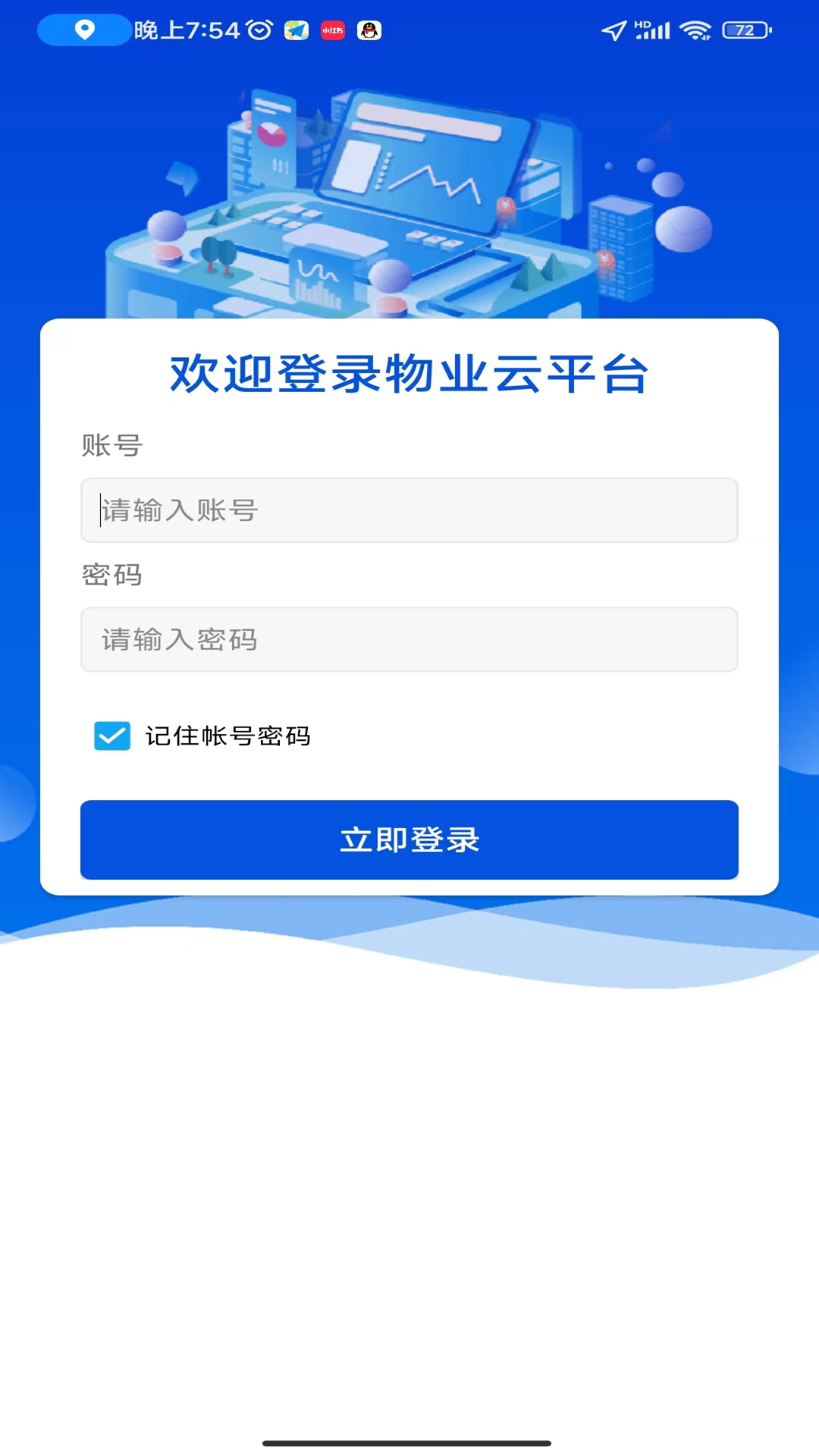Open the QQ notification icon
819x1456 pixels.
(x=368, y=31)
